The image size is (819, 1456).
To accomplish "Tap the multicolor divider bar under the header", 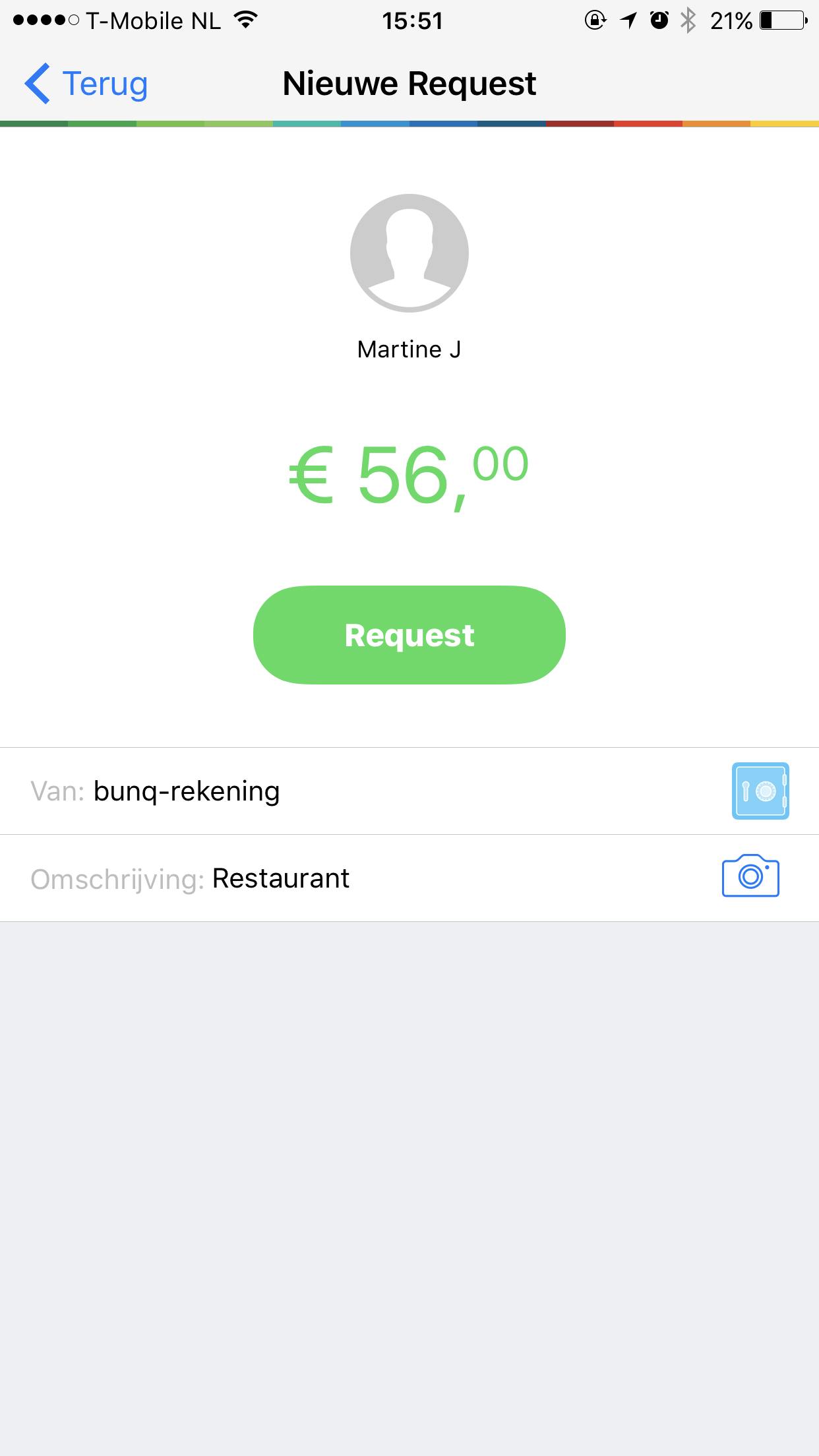I will pyautogui.click(x=409, y=122).
